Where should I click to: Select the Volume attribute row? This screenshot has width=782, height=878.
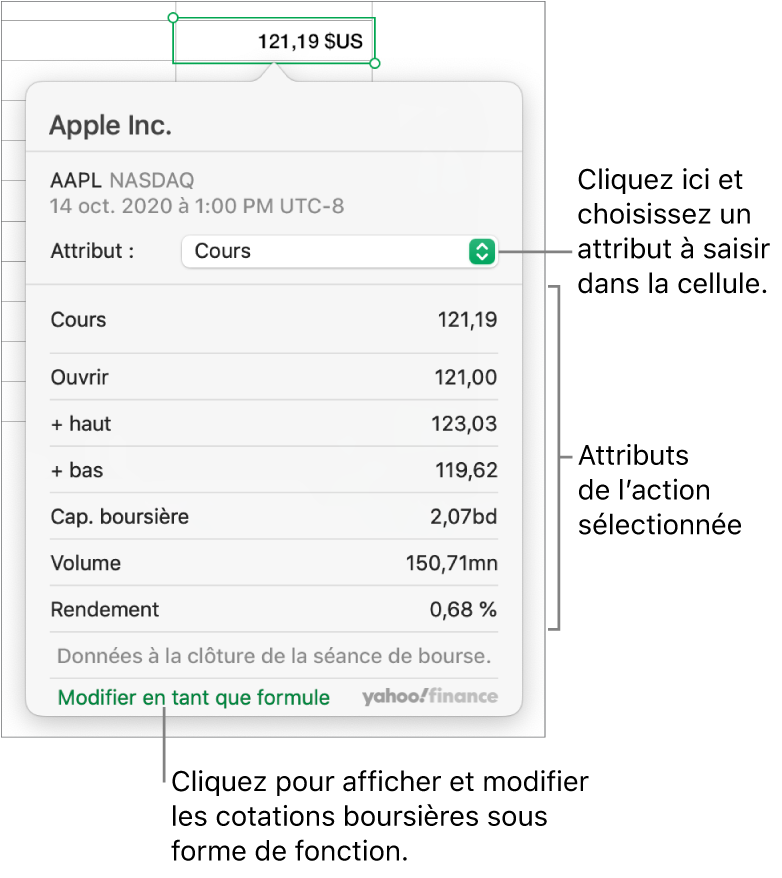pos(270,563)
